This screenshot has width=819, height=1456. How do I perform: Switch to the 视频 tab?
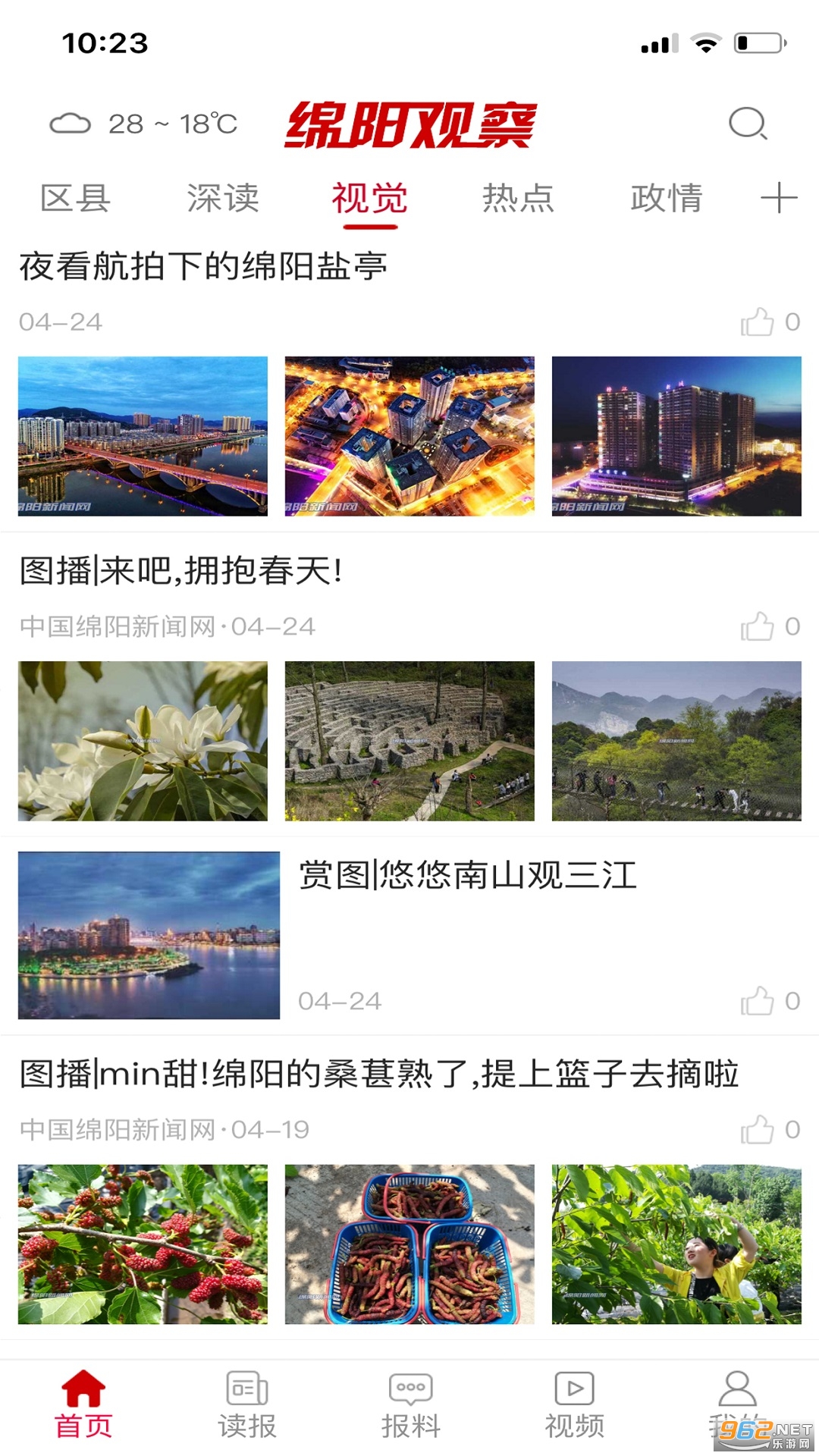point(575,1404)
